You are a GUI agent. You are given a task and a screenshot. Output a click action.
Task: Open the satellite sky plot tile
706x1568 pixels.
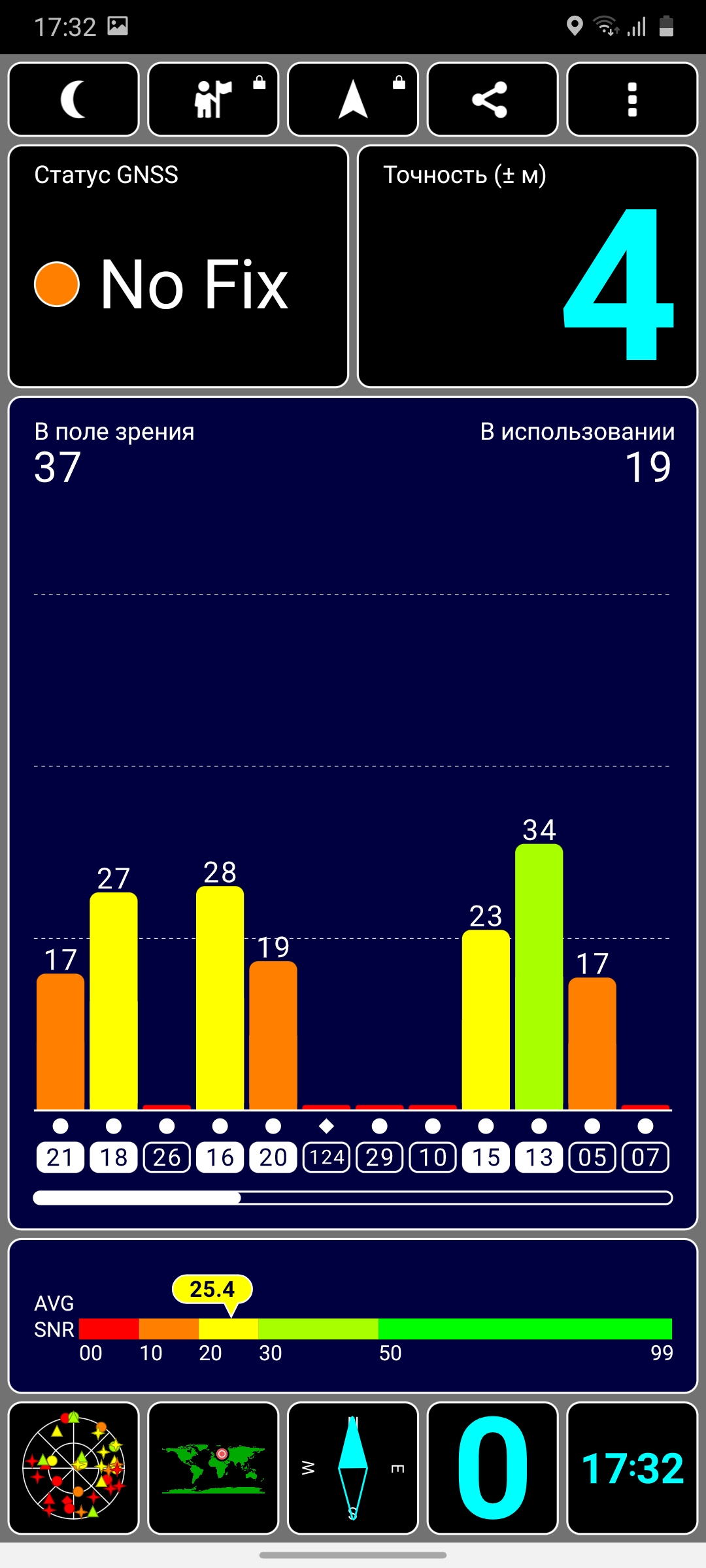coord(73,1468)
